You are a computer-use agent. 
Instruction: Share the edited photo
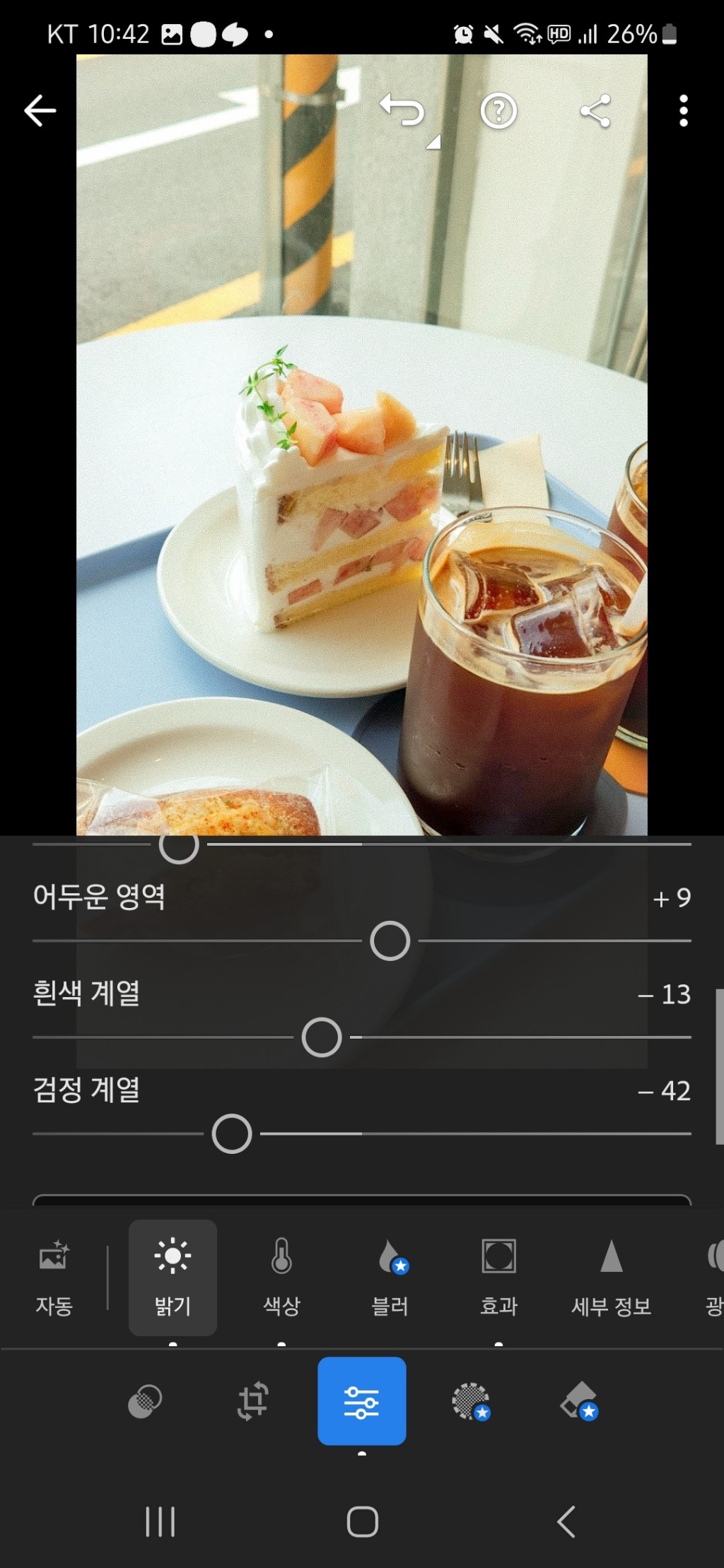click(595, 111)
